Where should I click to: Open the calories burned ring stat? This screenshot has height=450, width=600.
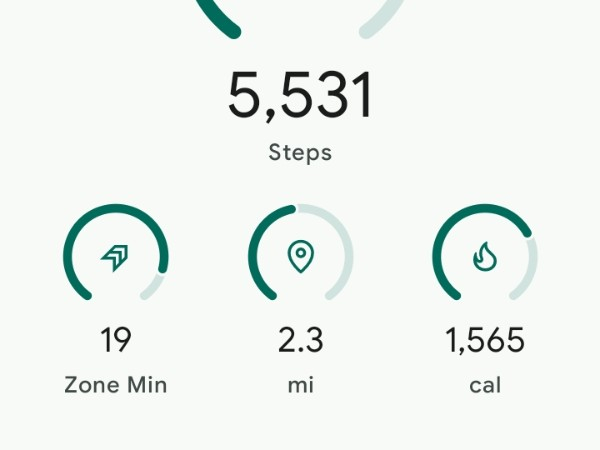[485, 258]
